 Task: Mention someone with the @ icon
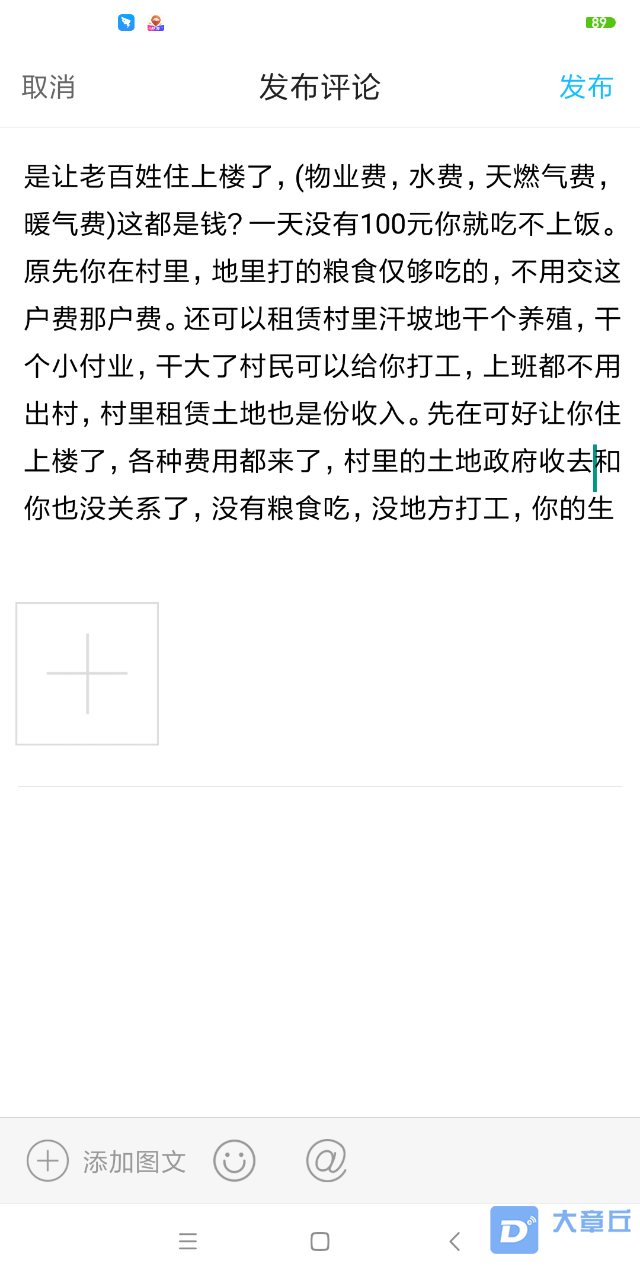326,1161
